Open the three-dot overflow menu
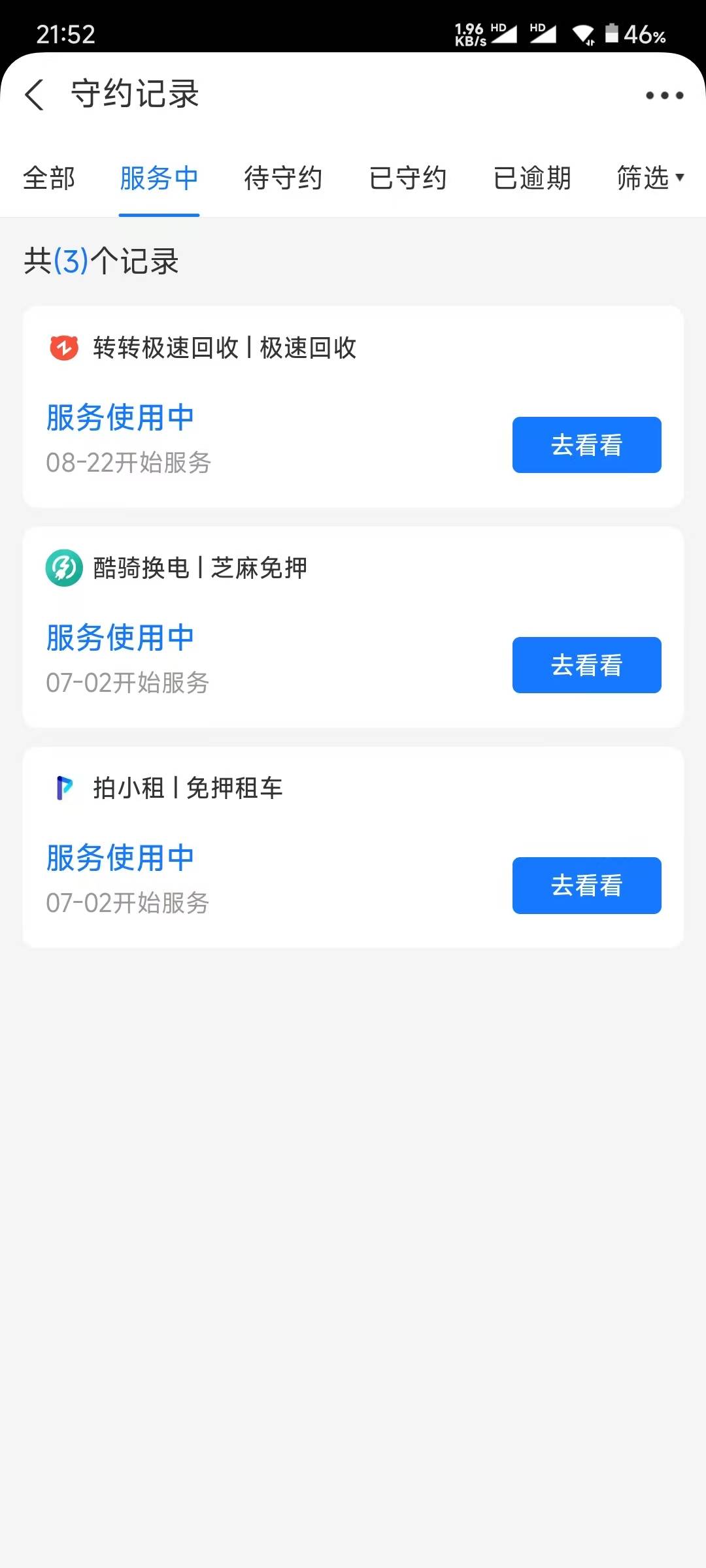Viewport: 706px width, 1568px height. pos(664,95)
